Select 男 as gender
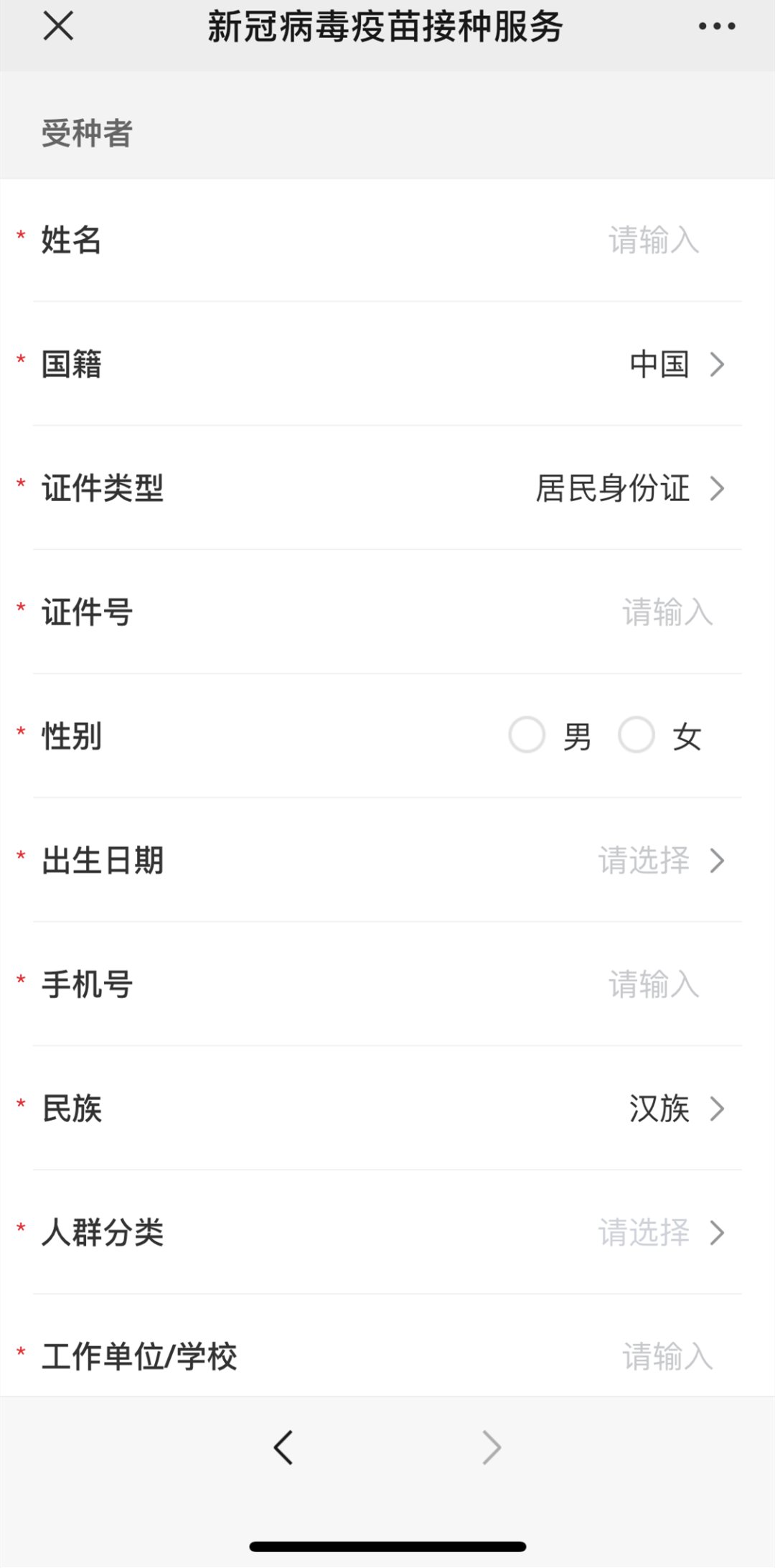Screen dimensions: 775x1568 (x=527, y=736)
